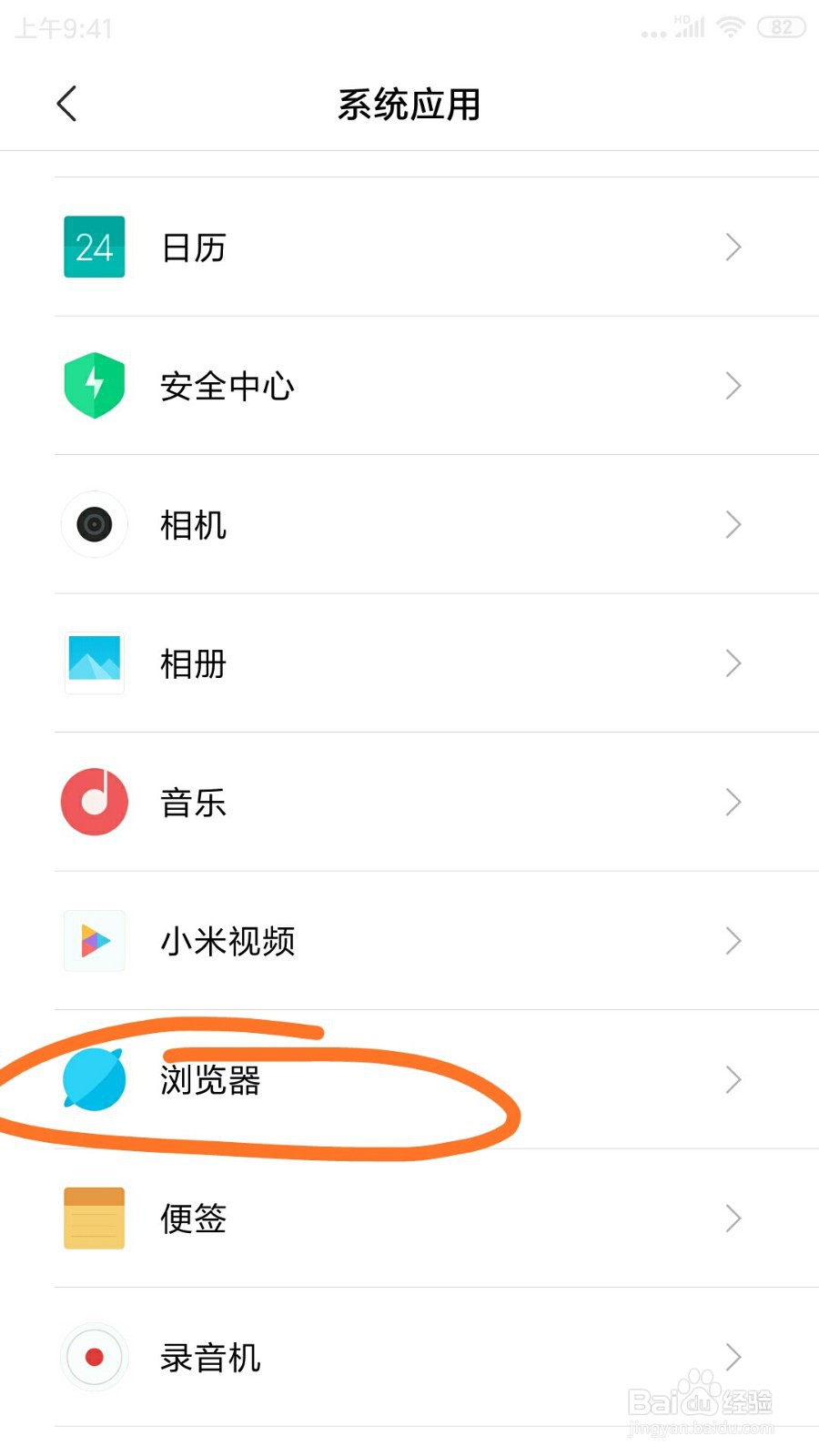Click the circled Browser planet icon
This screenshot has height=1456, width=819.
(93, 1080)
